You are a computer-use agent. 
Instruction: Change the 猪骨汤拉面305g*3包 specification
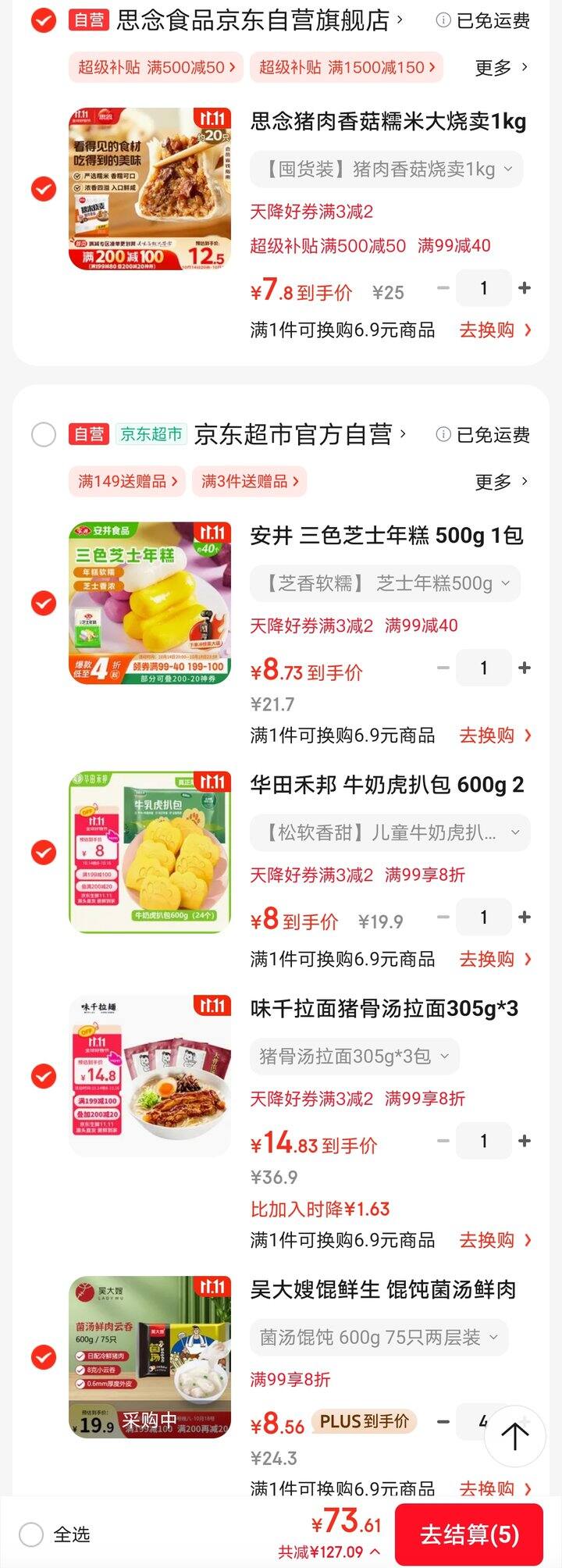(354, 1057)
